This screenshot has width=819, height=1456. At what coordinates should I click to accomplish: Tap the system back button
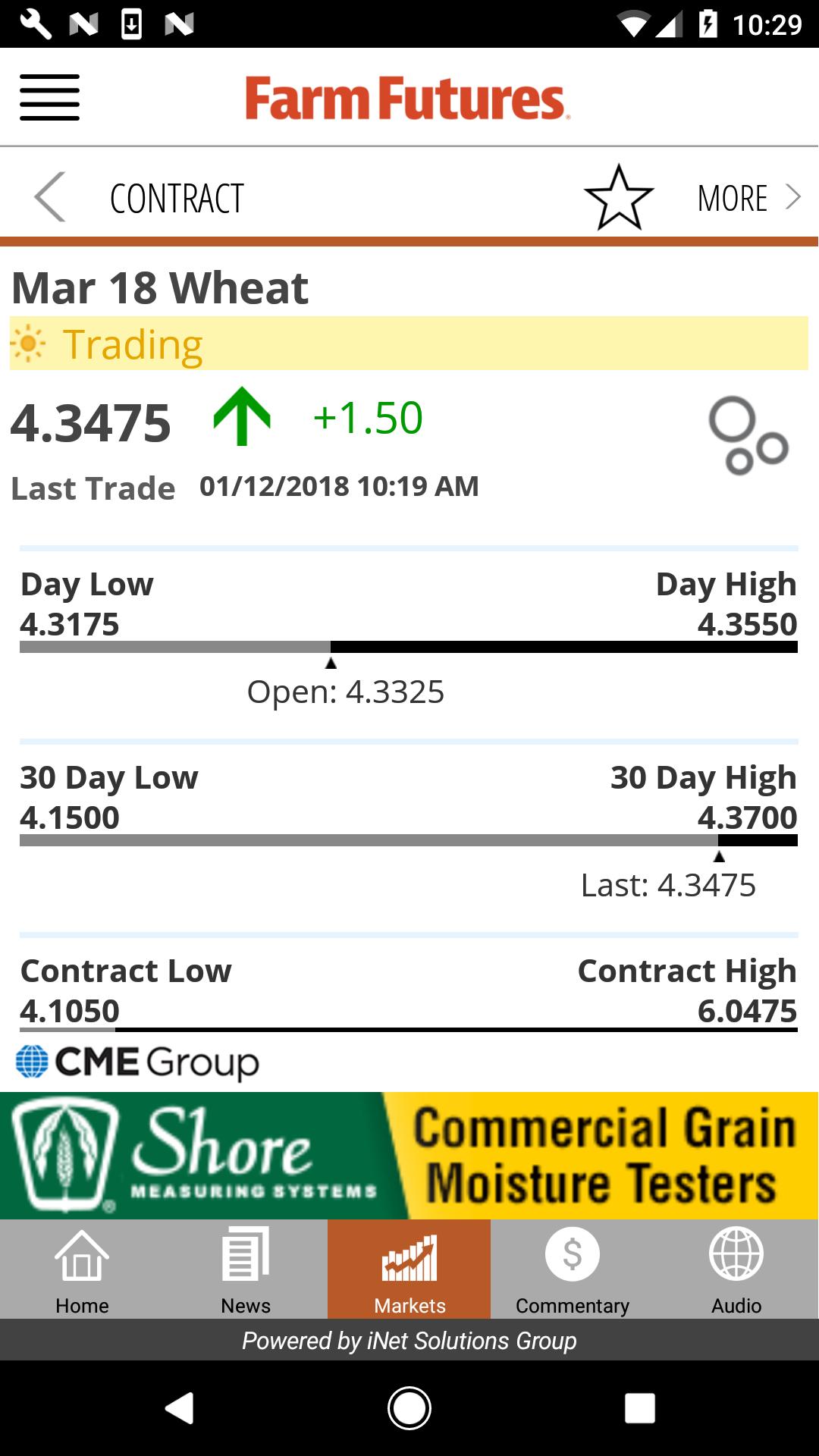[180, 1408]
